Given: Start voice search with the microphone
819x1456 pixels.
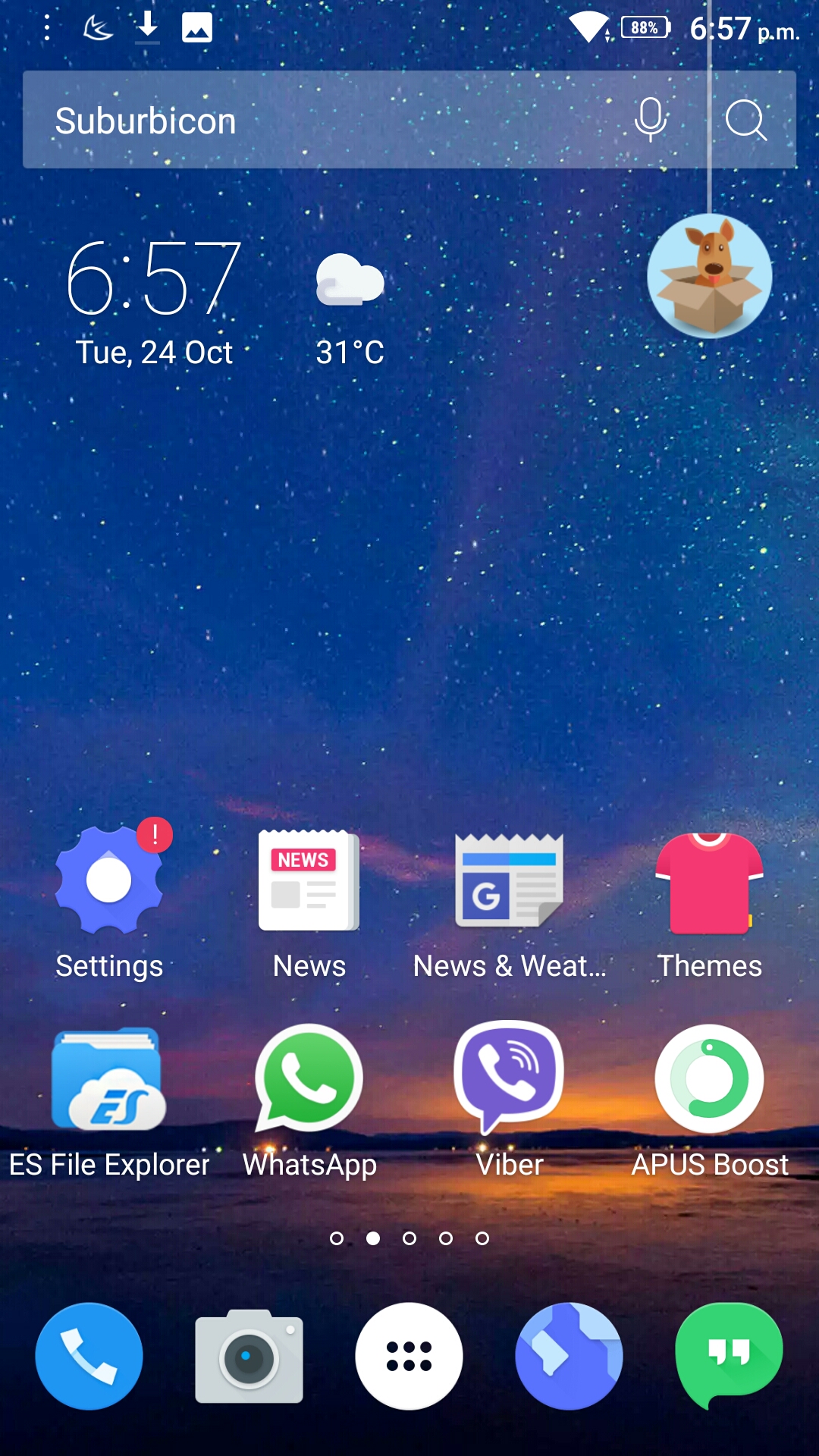Looking at the screenshot, I should coord(650,120).
